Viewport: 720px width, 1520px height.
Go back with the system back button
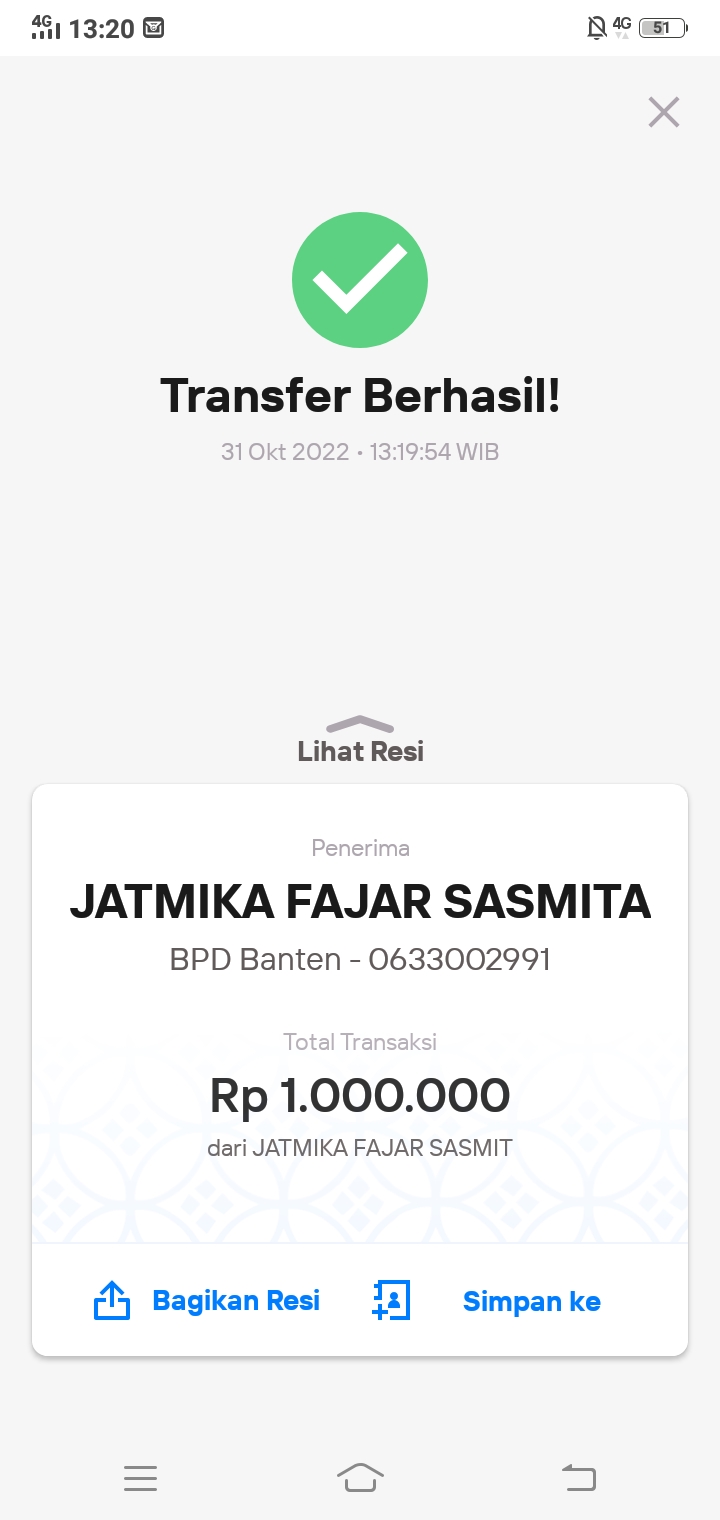(x=579, y=1477)
